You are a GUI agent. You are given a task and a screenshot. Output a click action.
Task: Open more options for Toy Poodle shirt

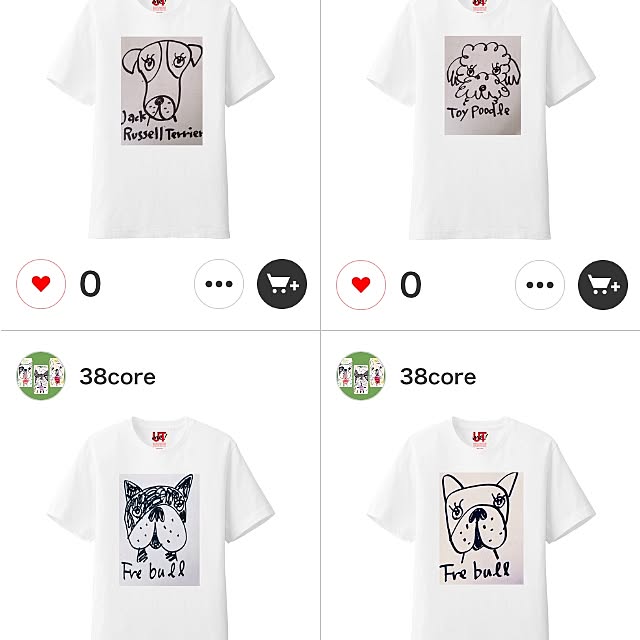click(x=539, y=284)
